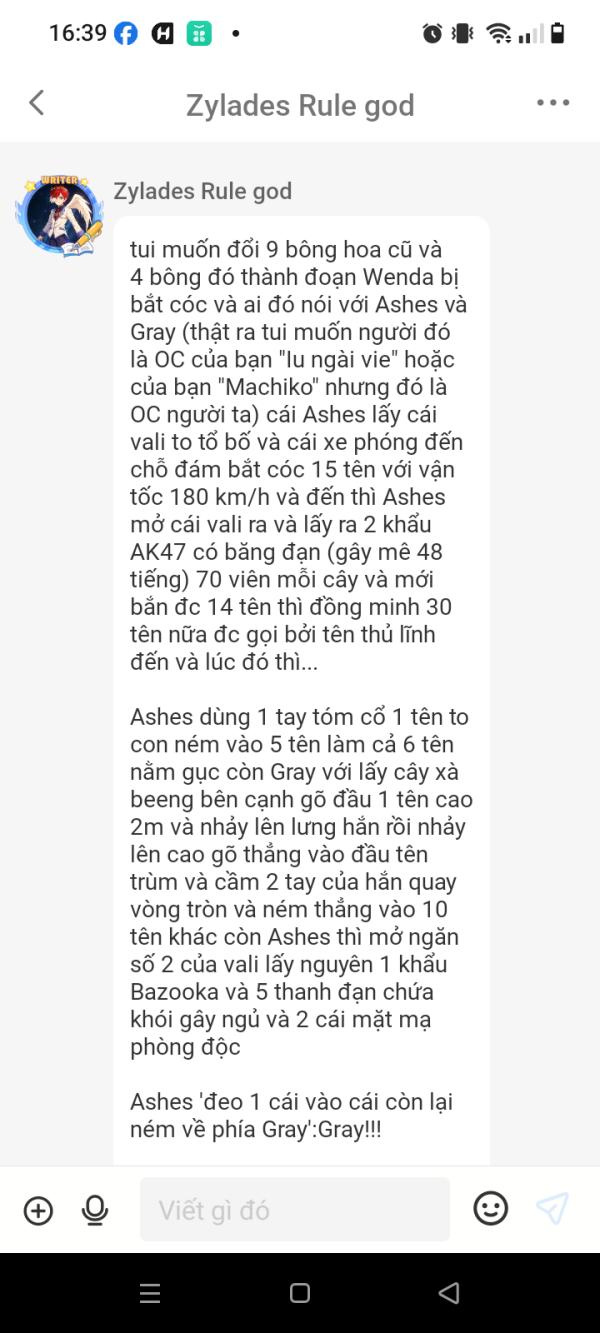Send the message with the paper plane
600x1333 pixels.
[552, 1209]
